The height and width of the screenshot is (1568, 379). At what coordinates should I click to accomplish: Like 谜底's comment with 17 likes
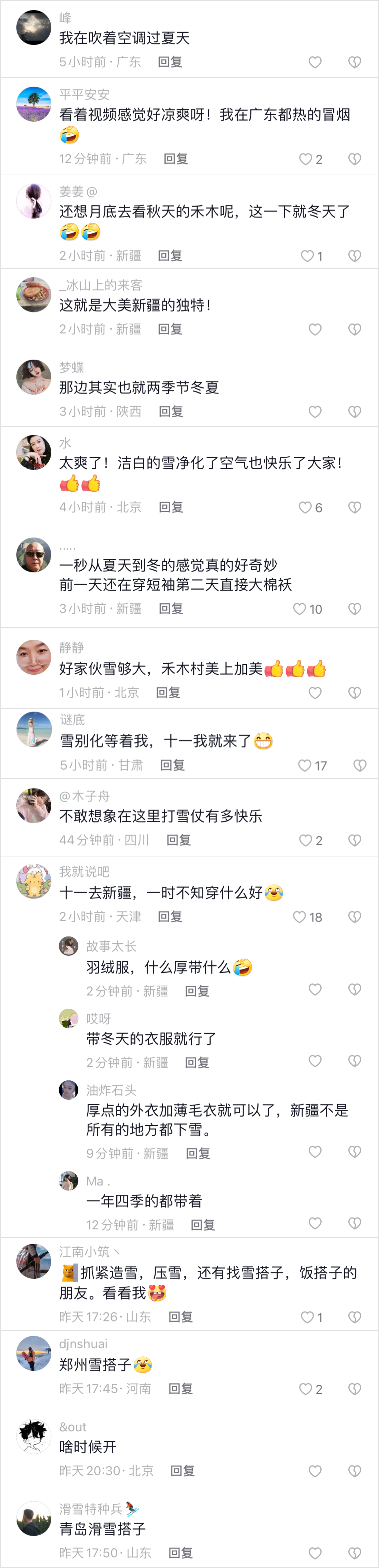coord(305,766)
